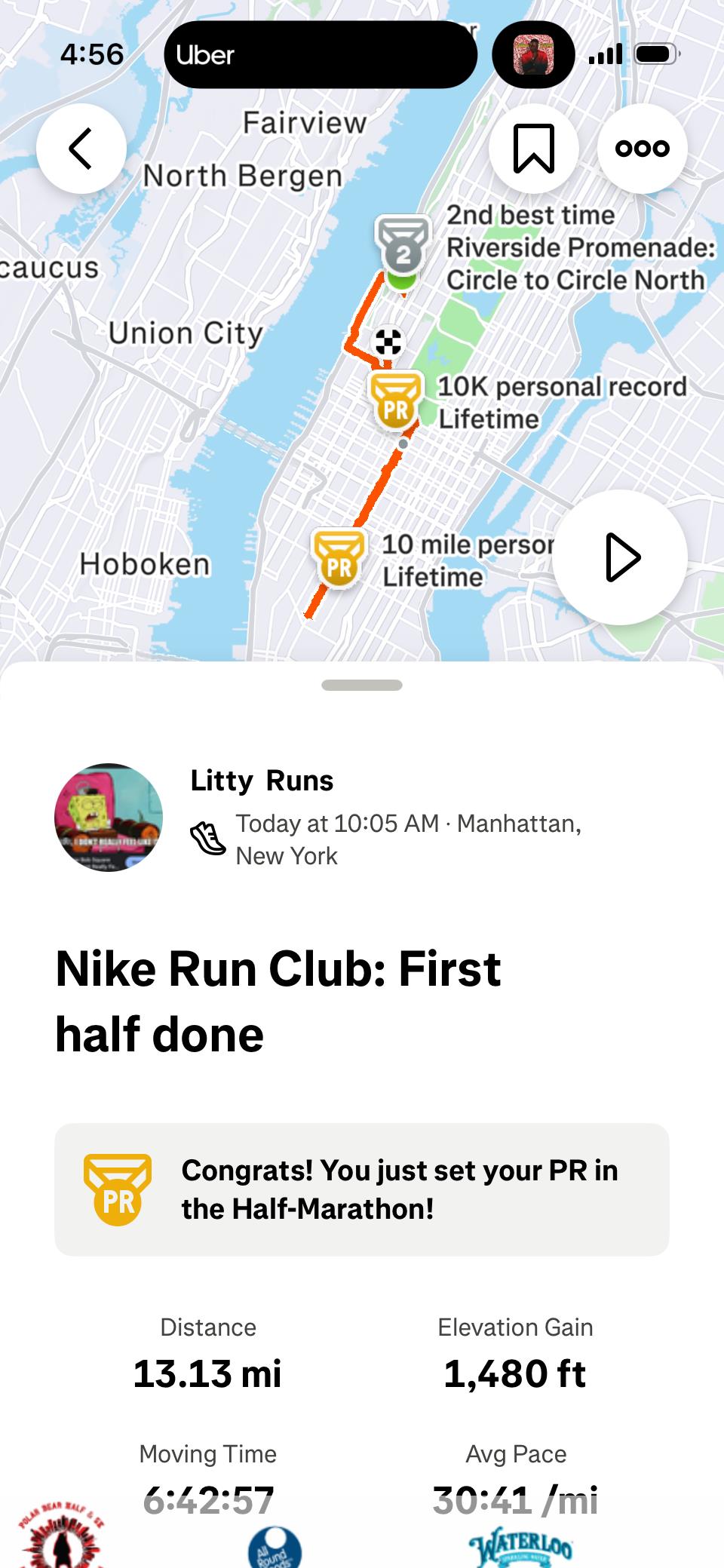Tap the Uber live activity pill
Screen dimensions: 724x1568
tap(321, 55)
